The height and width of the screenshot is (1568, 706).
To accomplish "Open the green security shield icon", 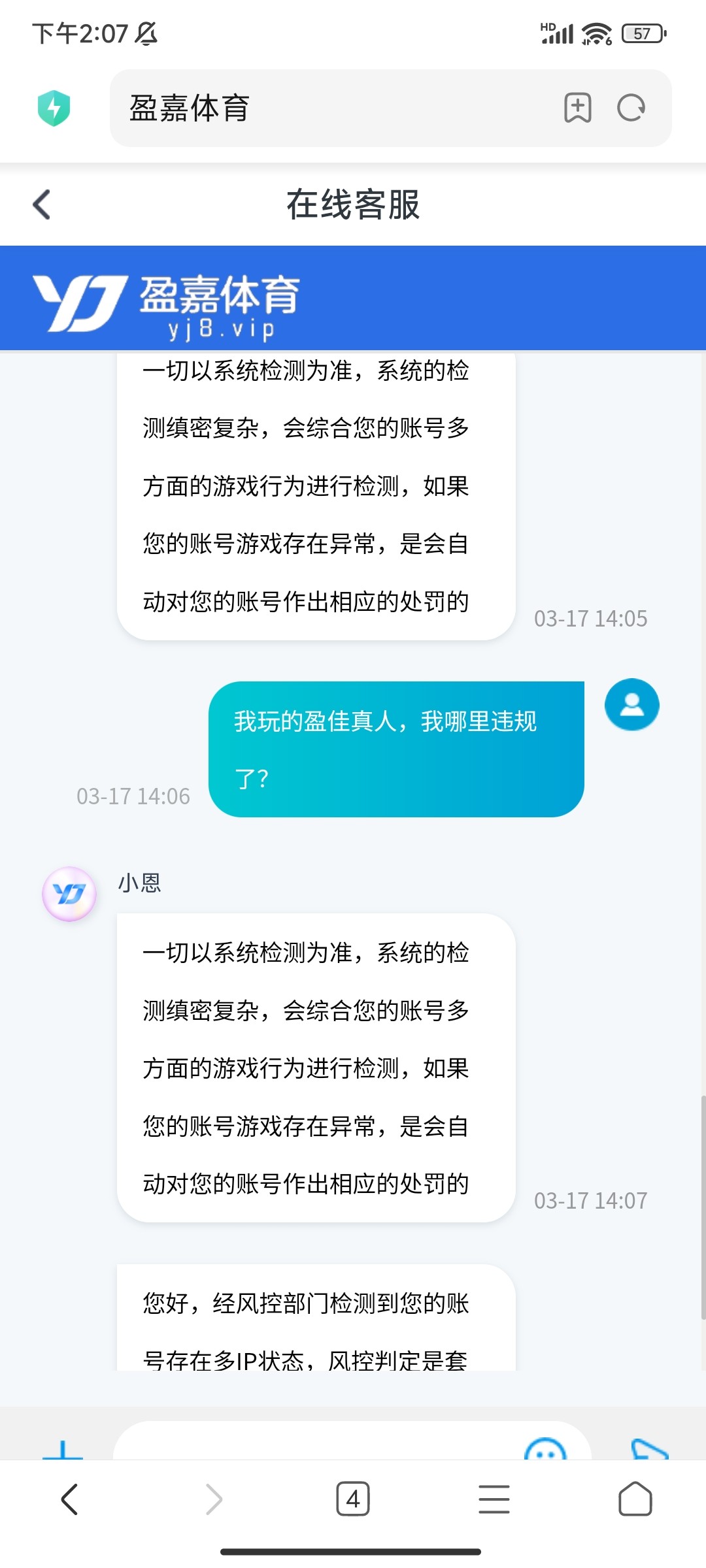I will click(55, 108).
